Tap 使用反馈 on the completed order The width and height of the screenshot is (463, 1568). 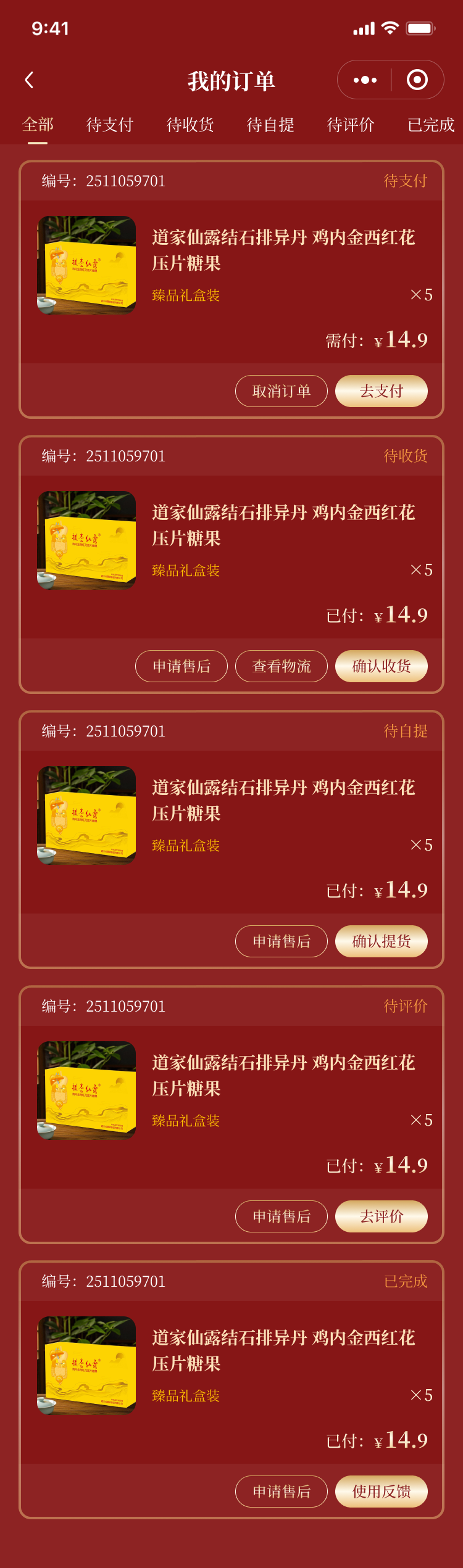(382, 1492)
